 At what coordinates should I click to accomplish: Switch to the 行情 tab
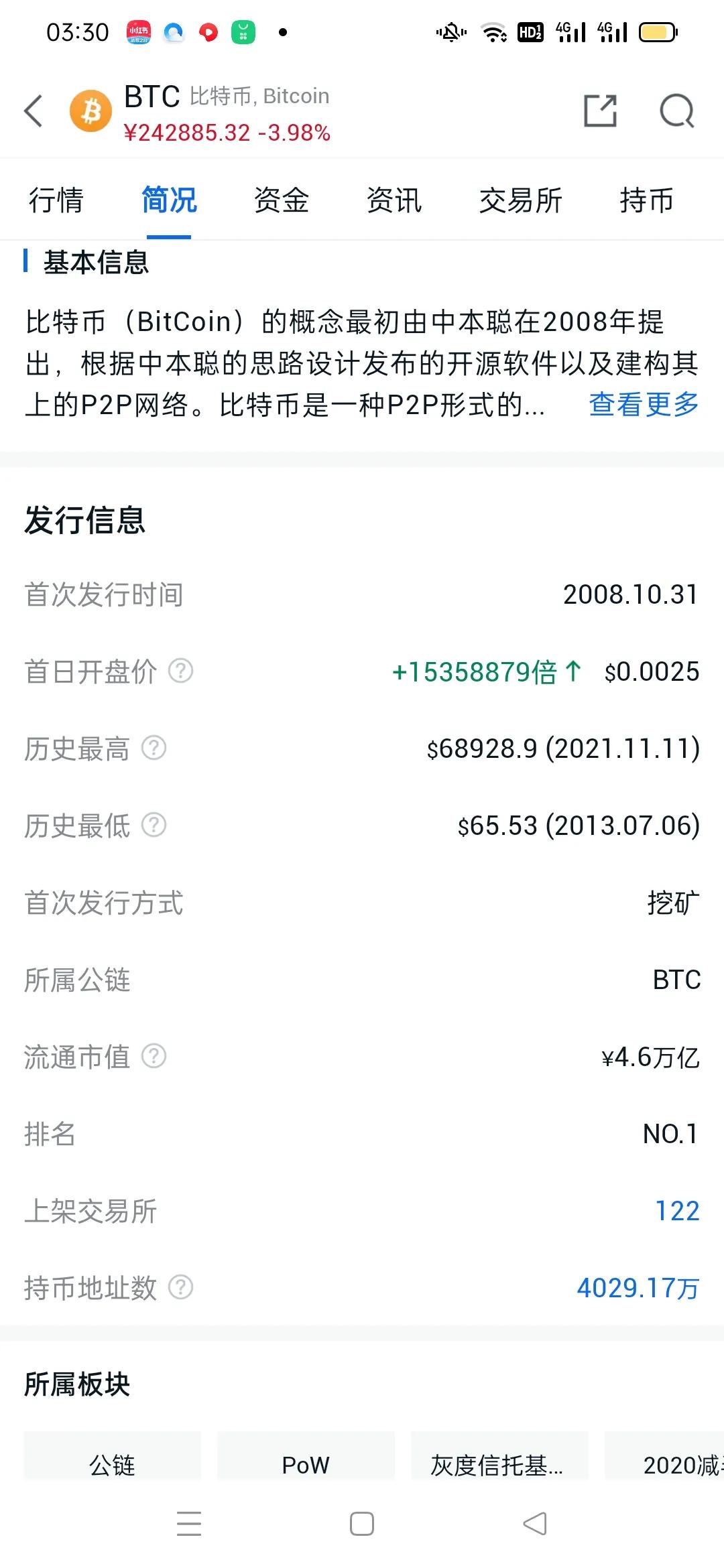(56, 200)
